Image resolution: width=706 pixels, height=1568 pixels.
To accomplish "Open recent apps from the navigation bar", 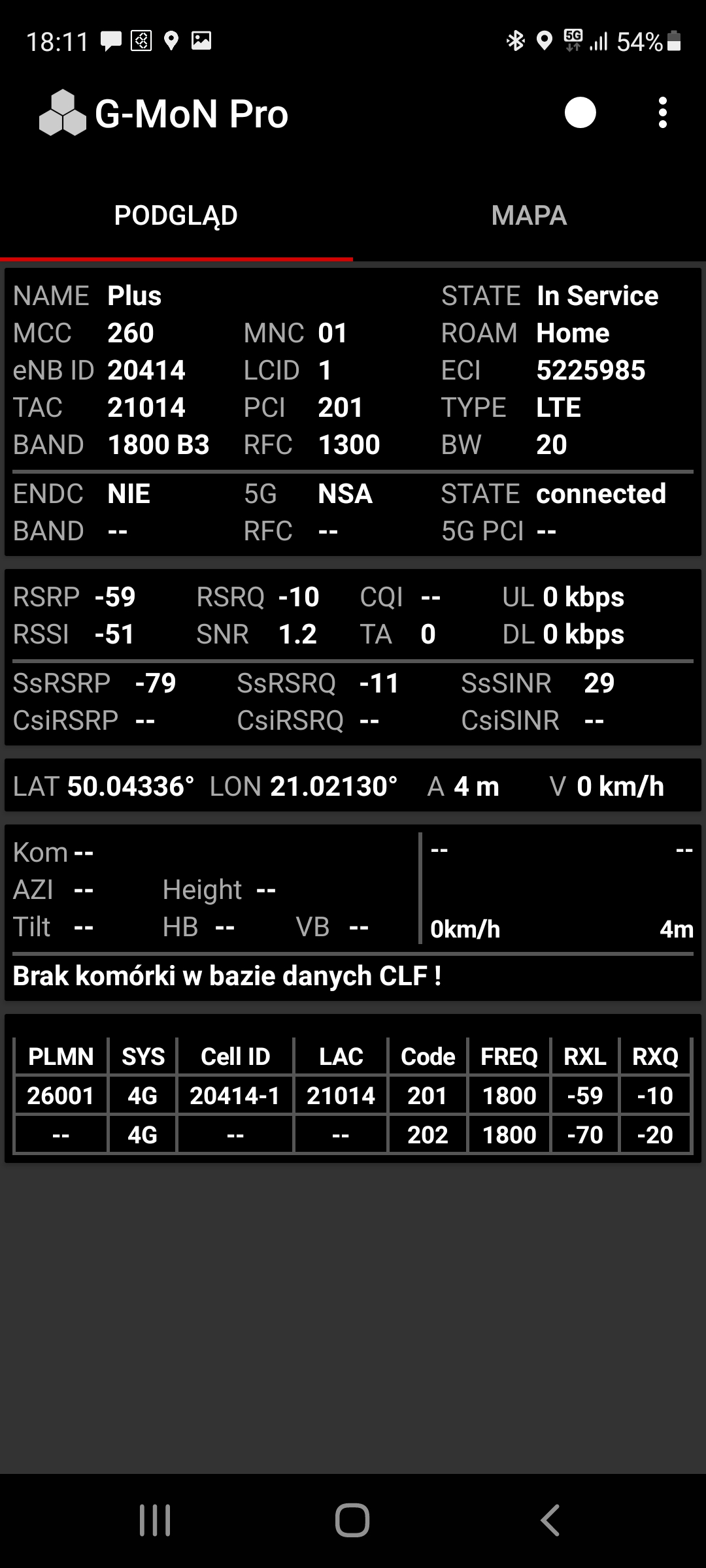I will tap(156, 1520).
